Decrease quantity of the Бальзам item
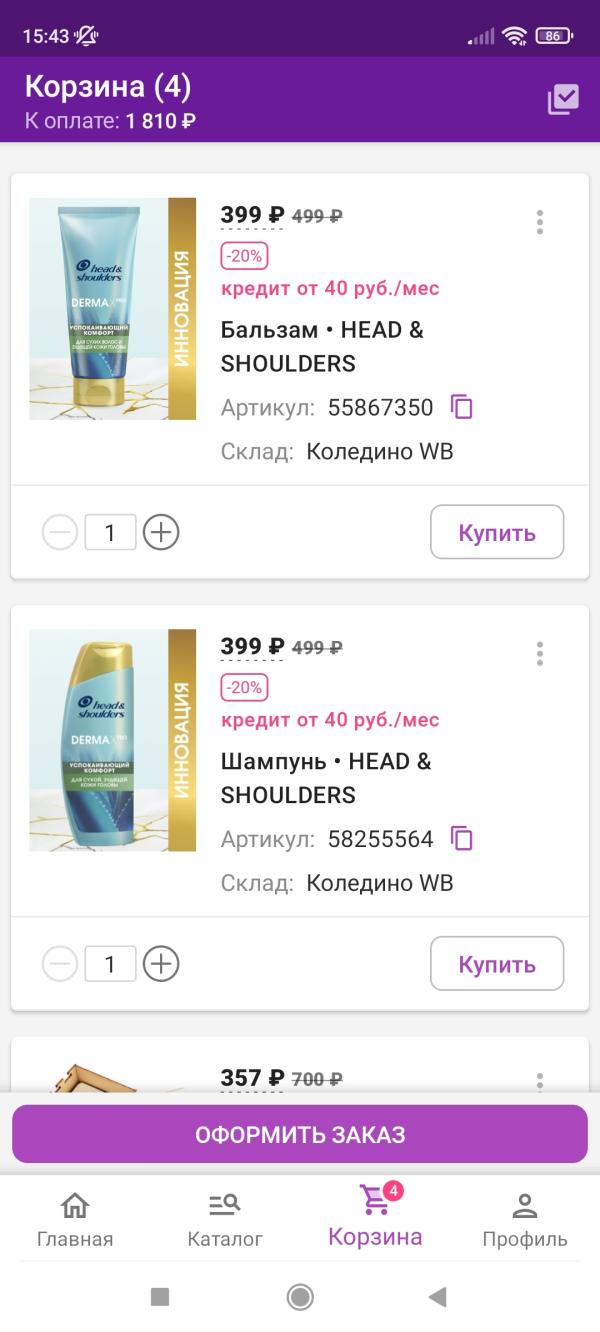Viewport: 600px width, 1332px height. [60, 532]
